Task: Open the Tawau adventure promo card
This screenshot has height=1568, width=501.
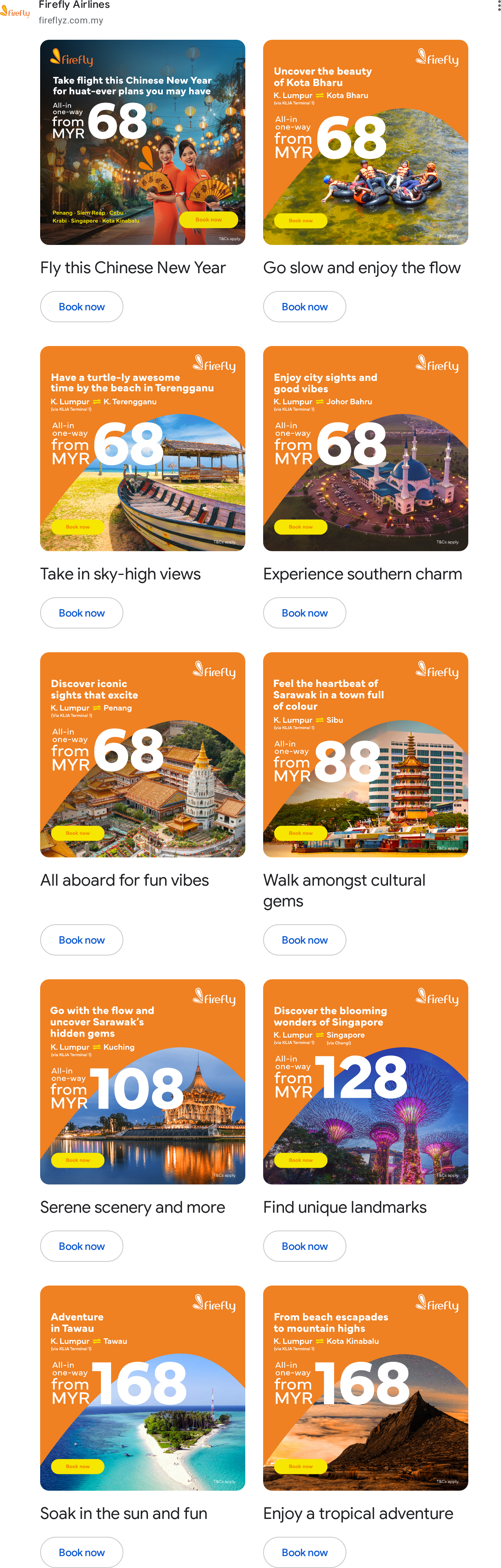Action: (142, 1388)
